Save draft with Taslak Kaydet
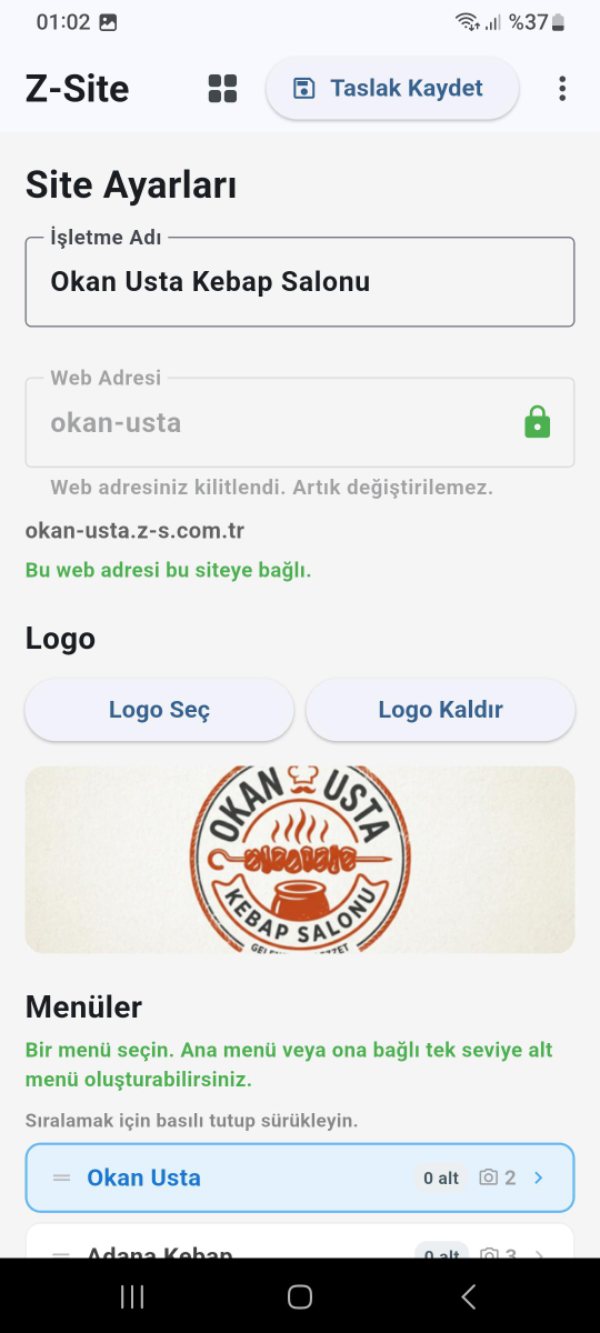Viewport: 600px width, 1333px height. pyautogui.click(x=392, y=88)
